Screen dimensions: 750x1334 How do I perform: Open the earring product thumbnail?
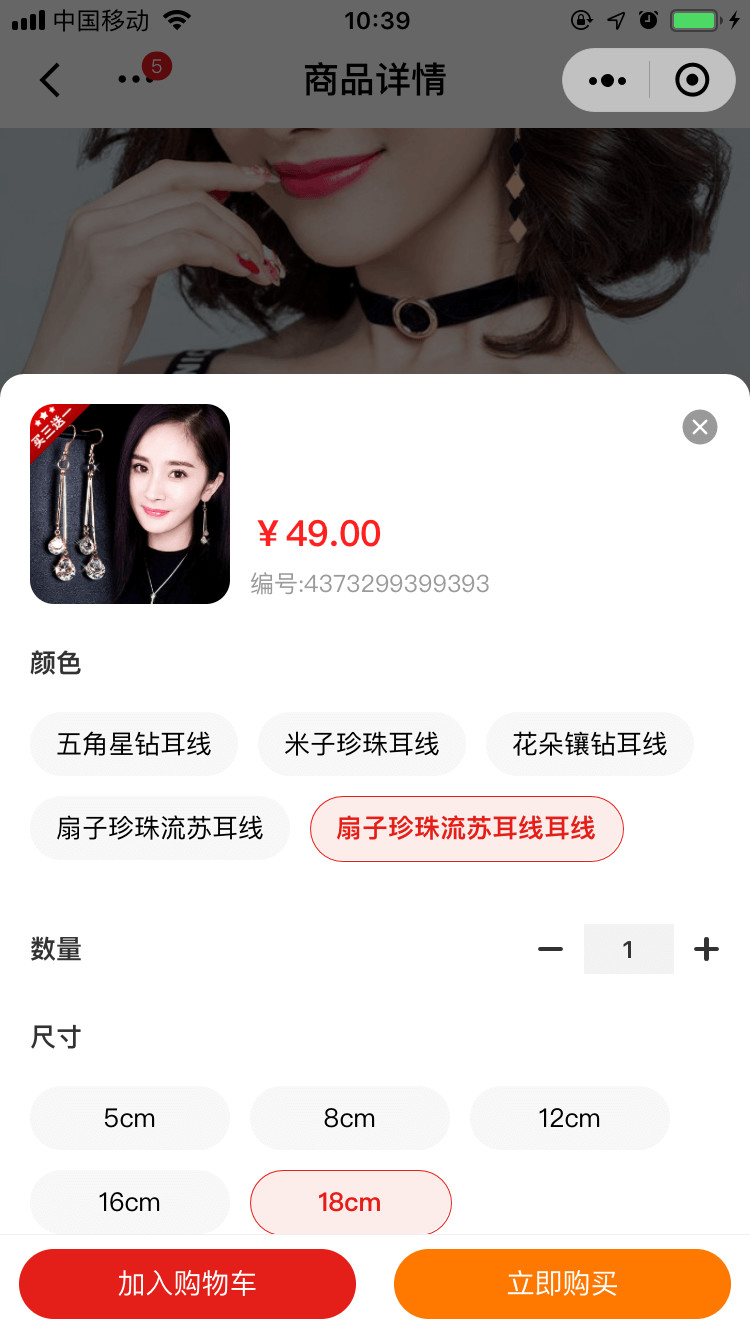[x=130, y=504]
